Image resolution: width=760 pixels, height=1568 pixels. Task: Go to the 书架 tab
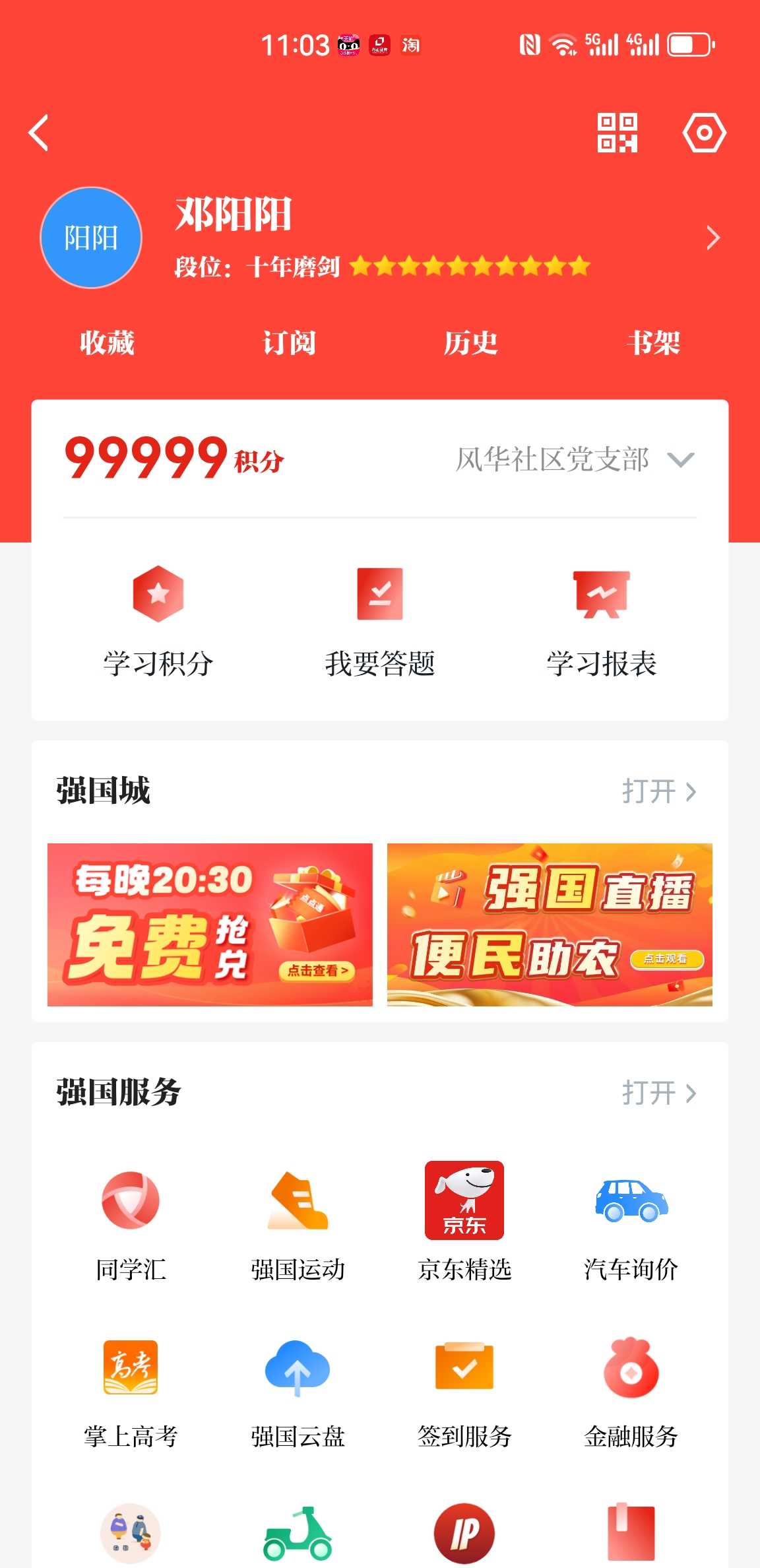(652, 343)
